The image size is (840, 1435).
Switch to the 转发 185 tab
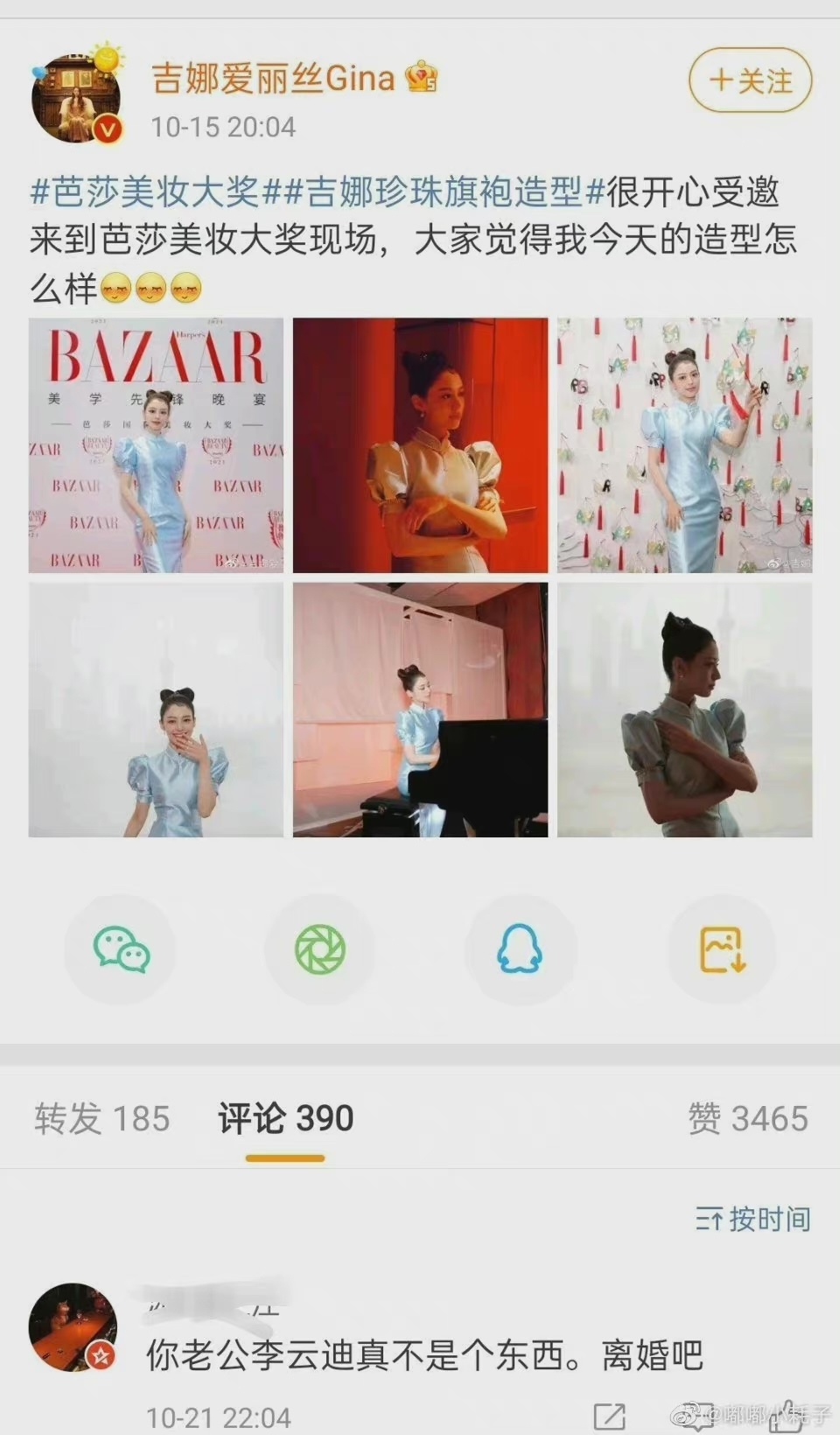[102, 1118]
